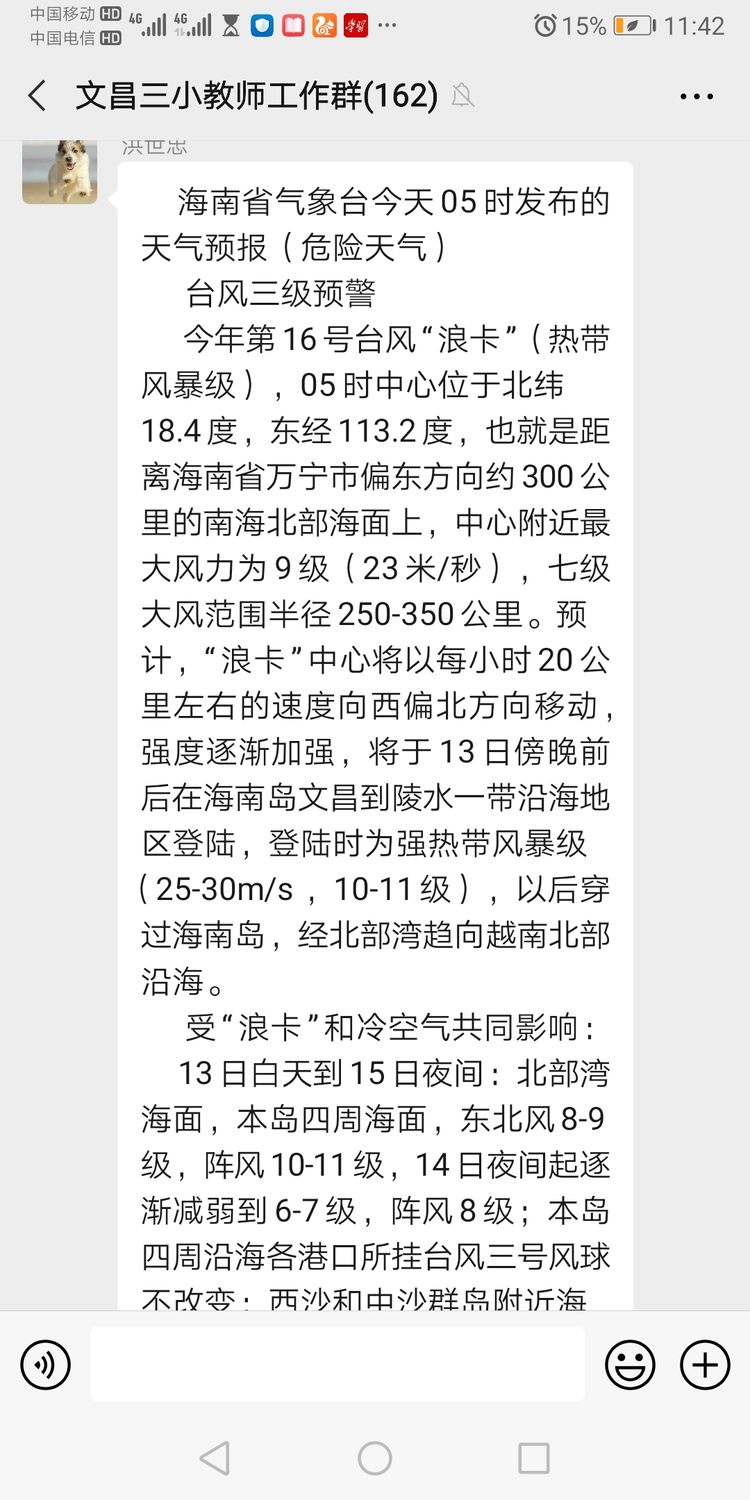Tap the message text field
Image resolution: width=750 pixels, height=1500 pixels.
pos(337,1364)
